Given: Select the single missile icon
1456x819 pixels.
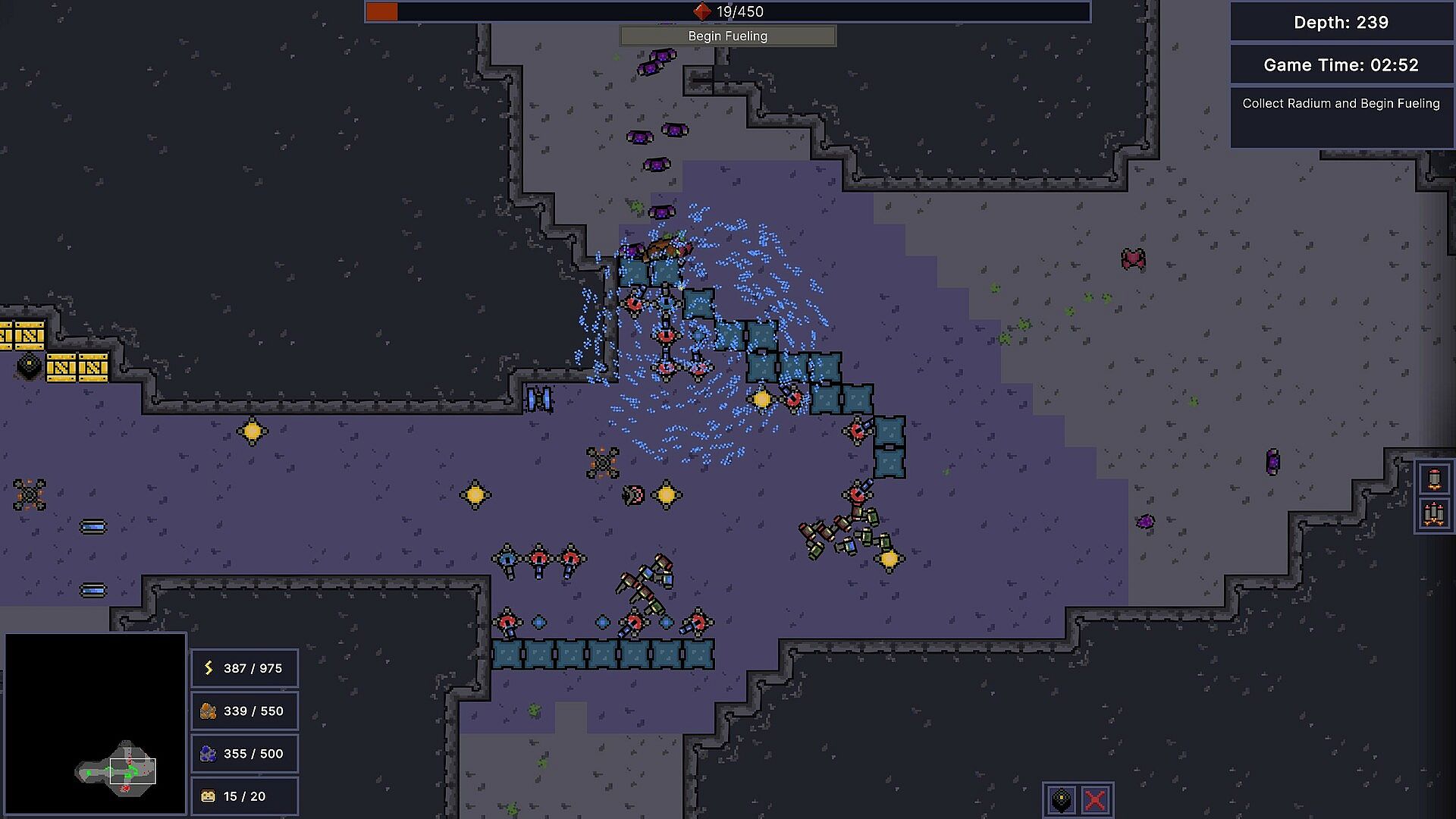Looking at the screenshot, I should click(x=1434, y=479).
